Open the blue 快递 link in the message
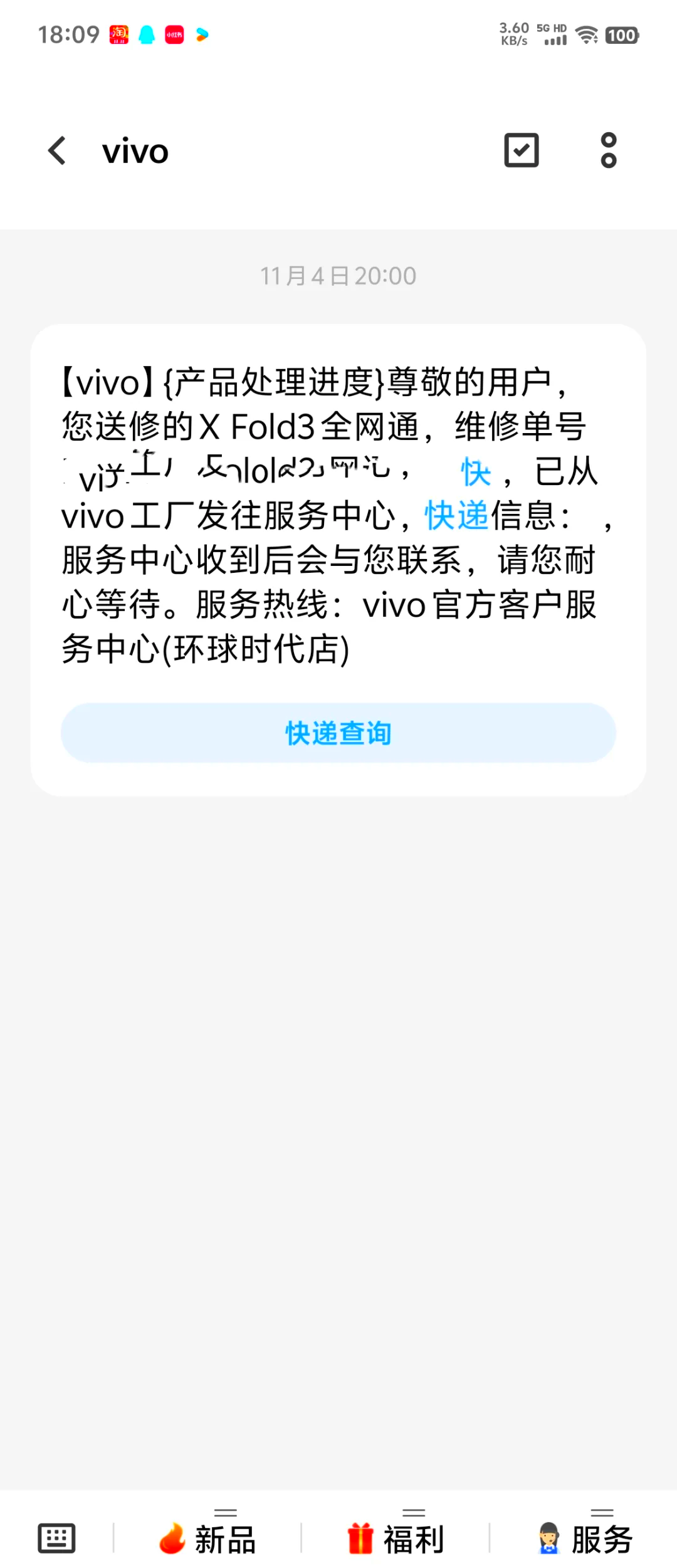 click(456, 516)
